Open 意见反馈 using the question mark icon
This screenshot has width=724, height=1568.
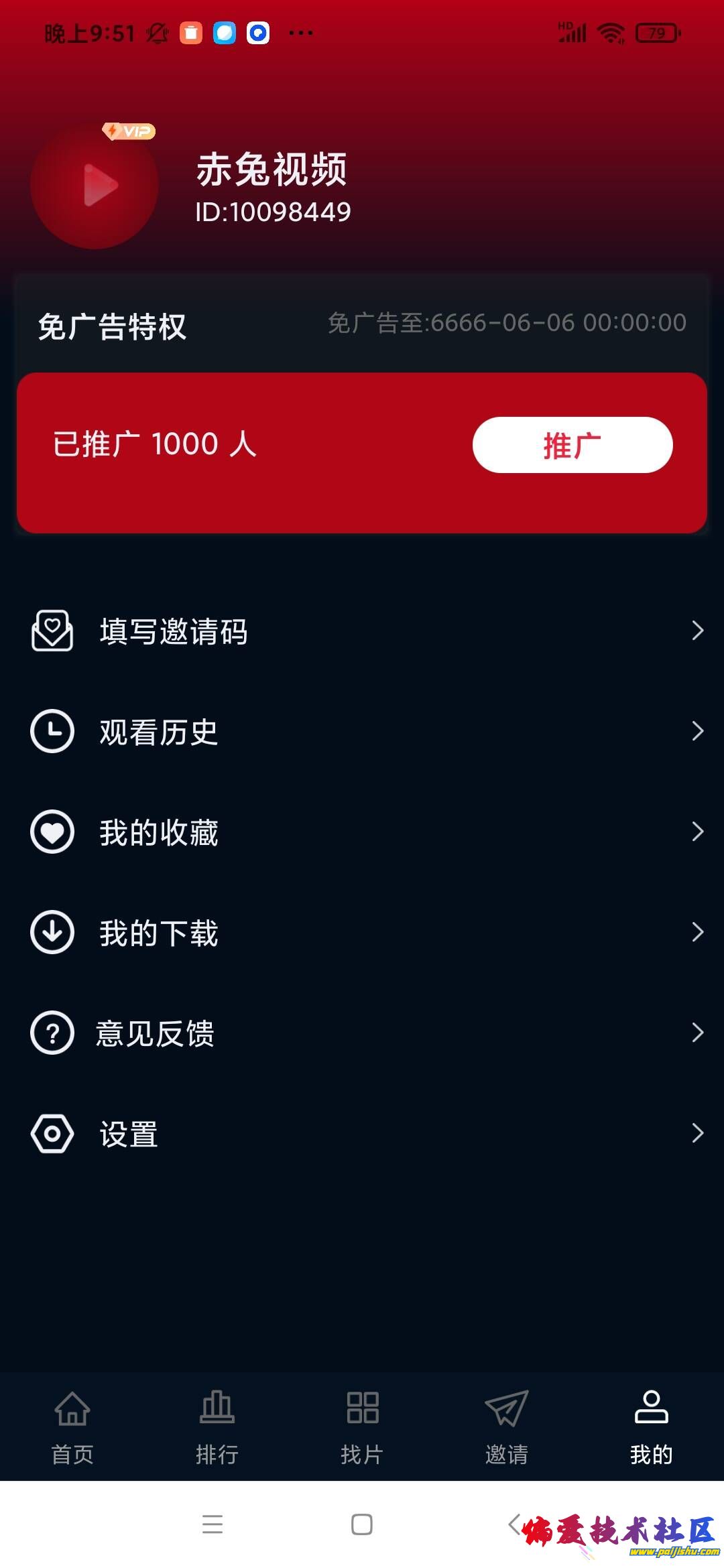coord(52,1033)
